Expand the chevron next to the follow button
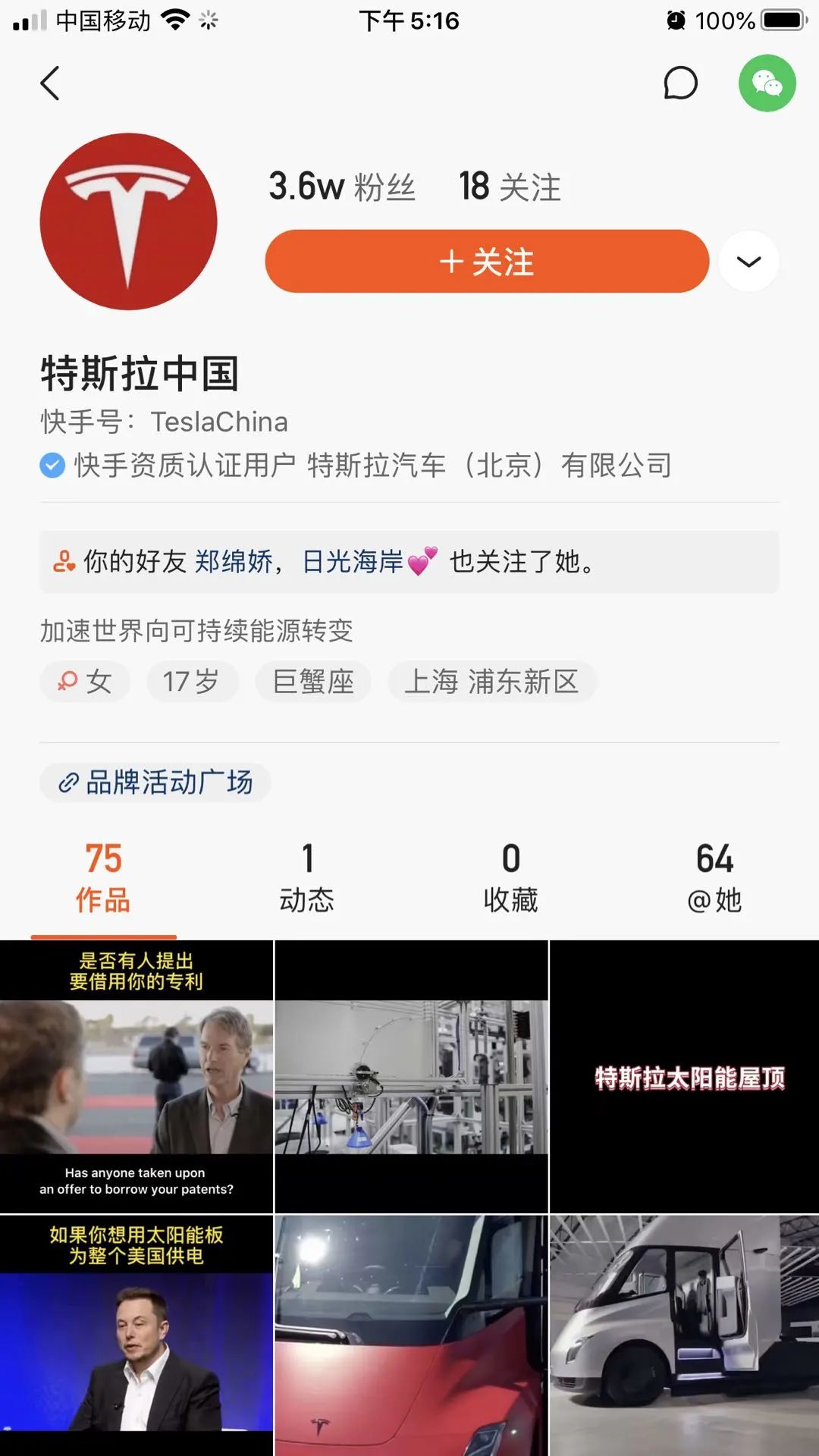Viewport: 819px width, 1456px height. (x=749, y=261)
